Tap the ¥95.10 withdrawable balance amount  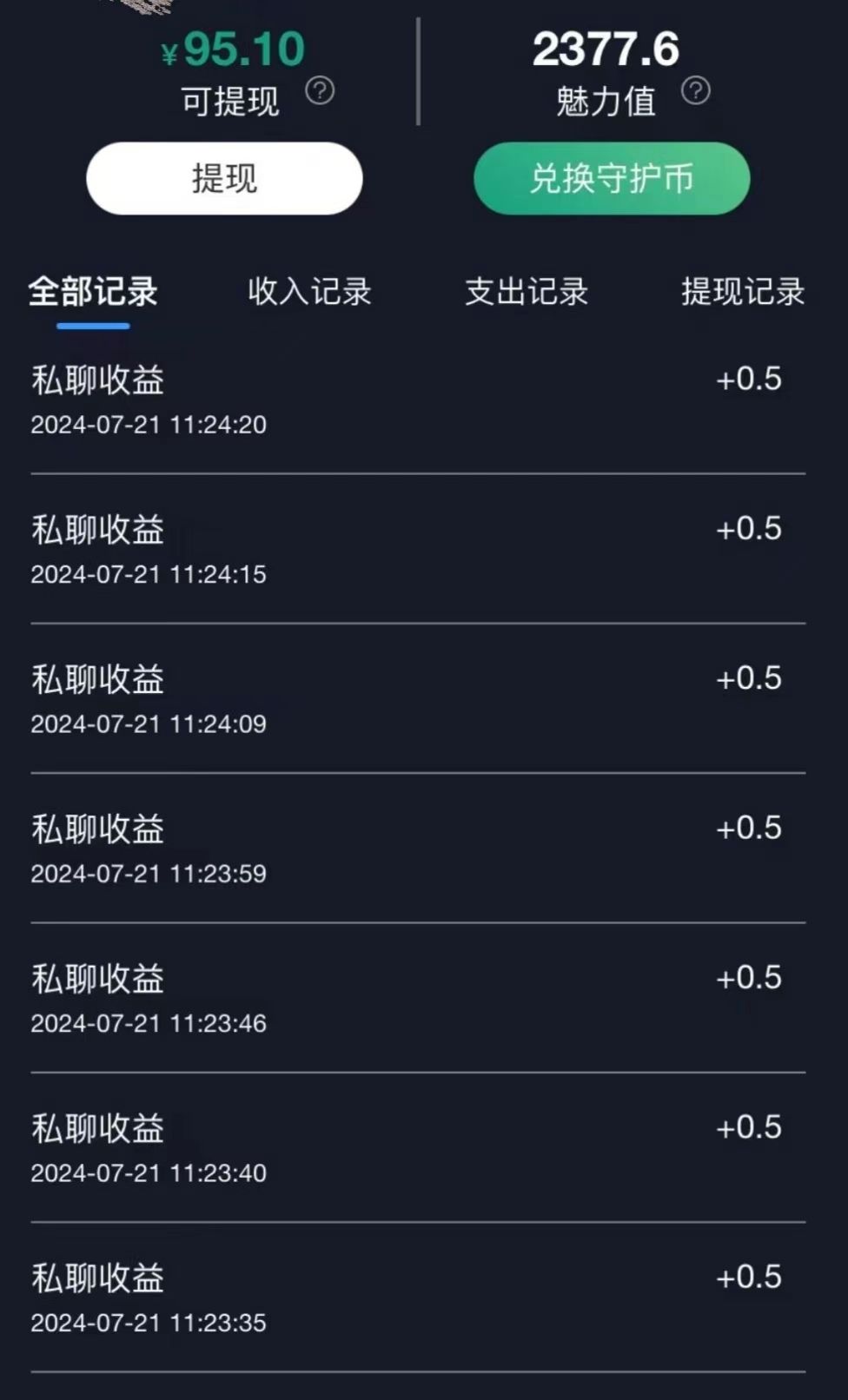coord(233,50)
